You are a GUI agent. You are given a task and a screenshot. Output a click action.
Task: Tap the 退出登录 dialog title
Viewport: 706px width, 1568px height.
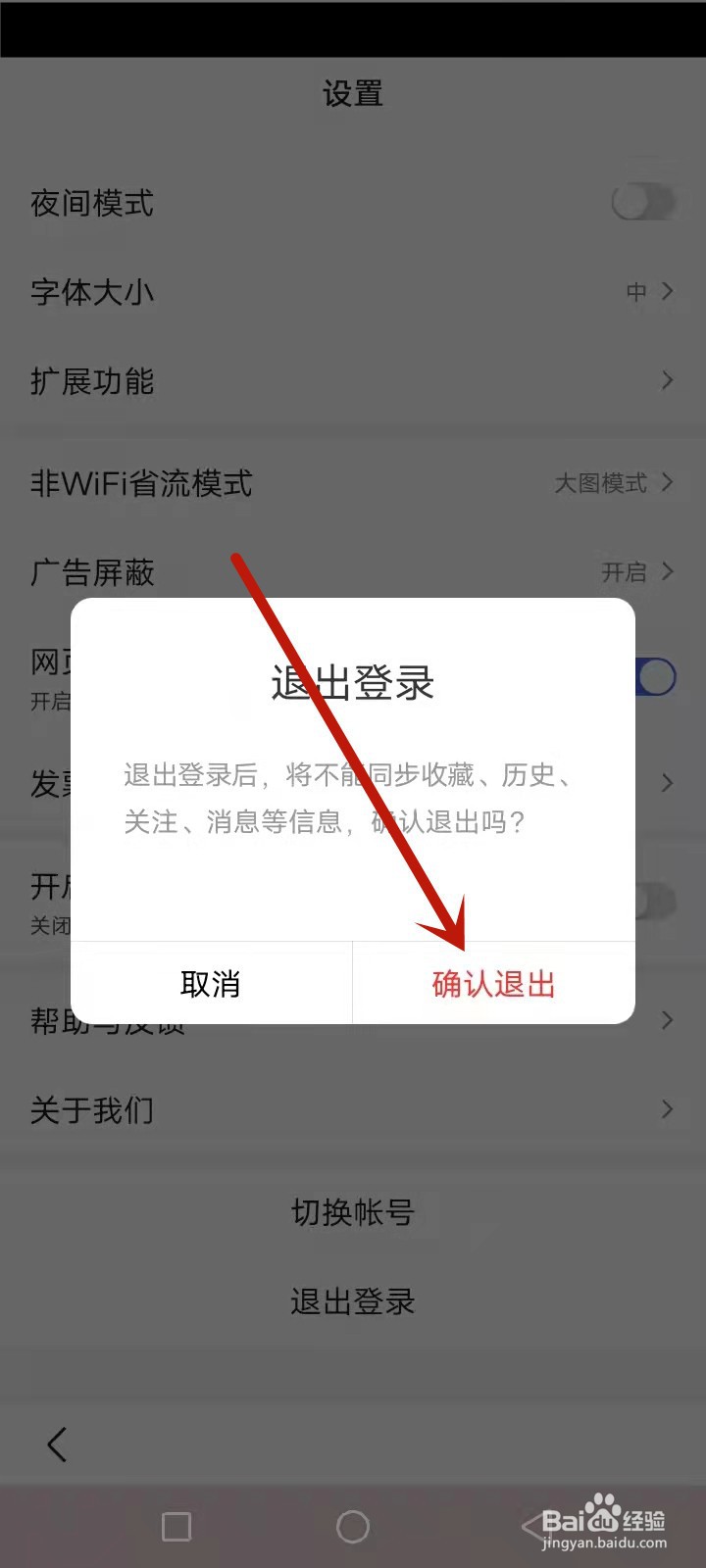tap(351, 685)
